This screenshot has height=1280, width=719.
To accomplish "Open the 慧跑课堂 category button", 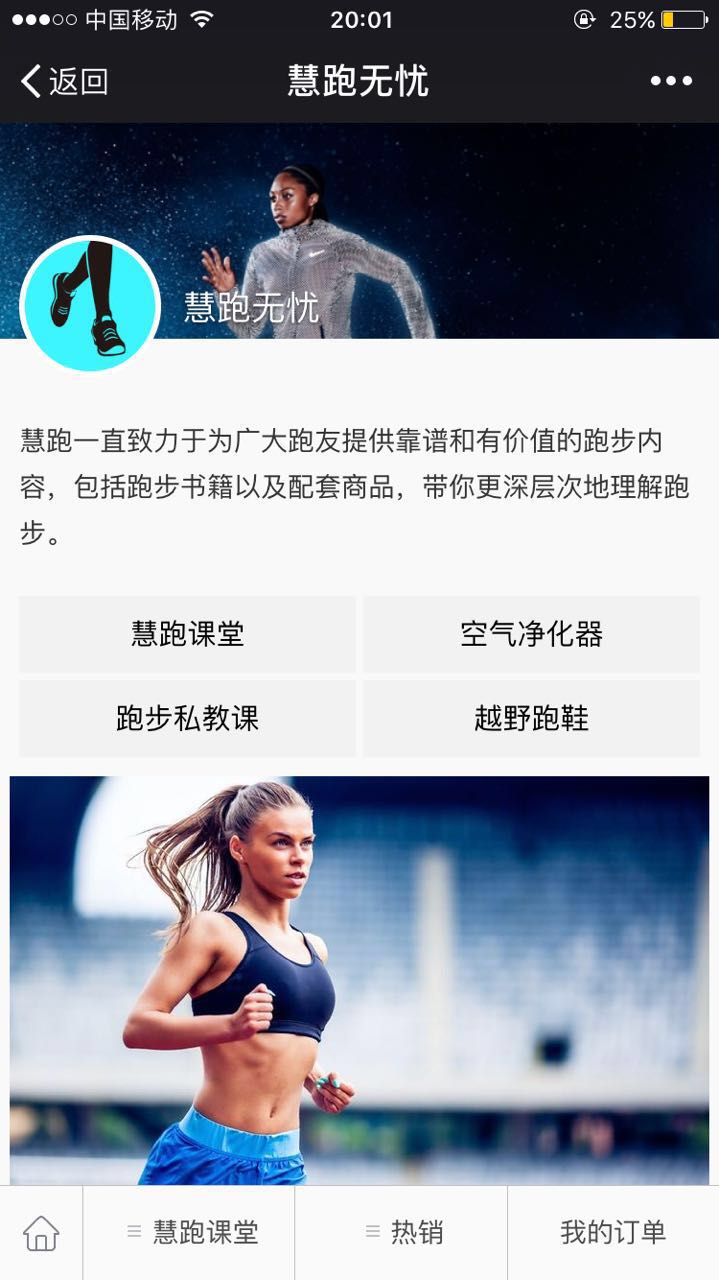I will 187,634.
